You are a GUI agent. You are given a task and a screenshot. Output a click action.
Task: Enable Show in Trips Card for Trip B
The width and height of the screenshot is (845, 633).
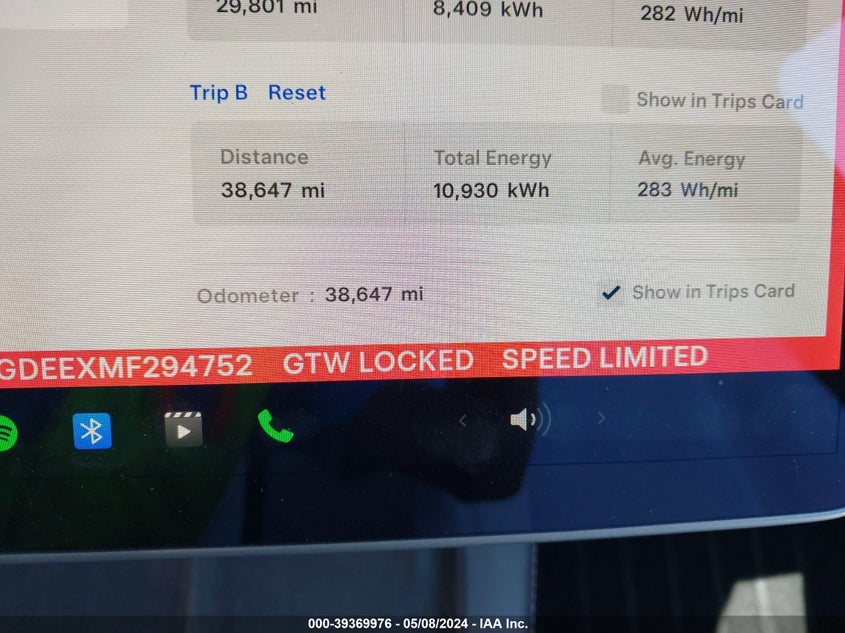[615, 100]
